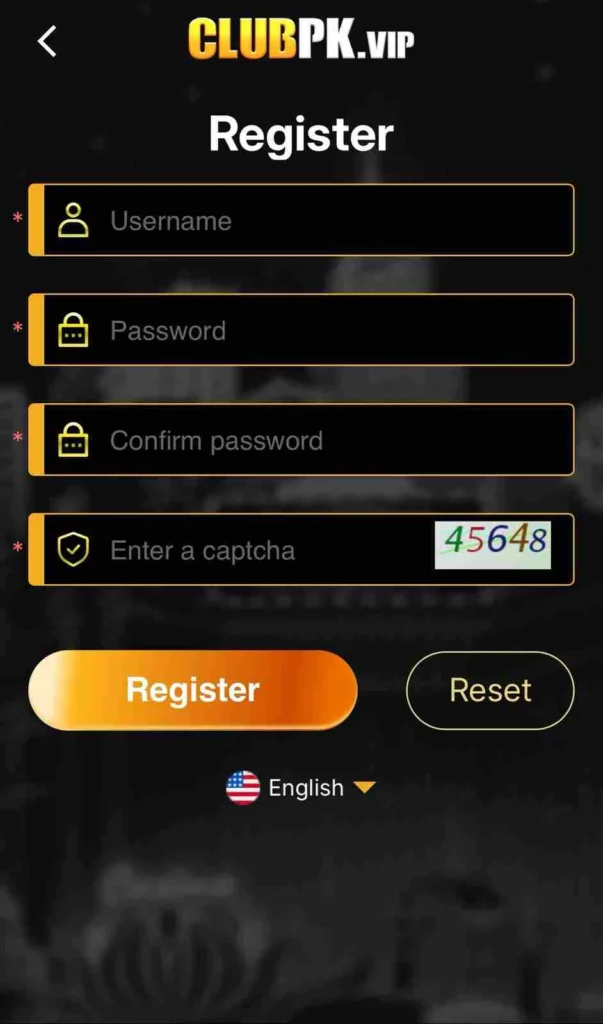Focus the Password field

pyautogui.click(x=320, y=330)
